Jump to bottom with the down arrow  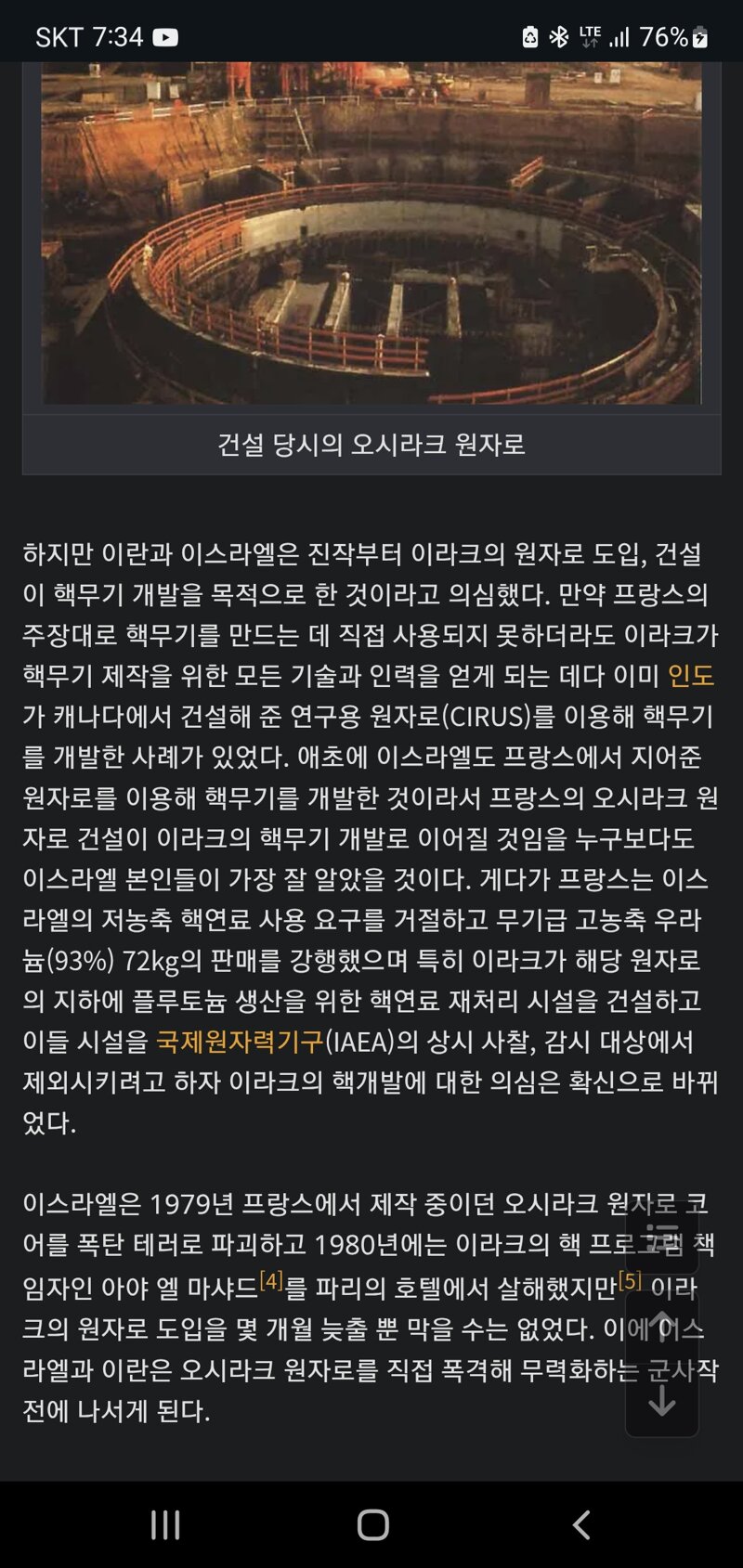coord(662,1401)
